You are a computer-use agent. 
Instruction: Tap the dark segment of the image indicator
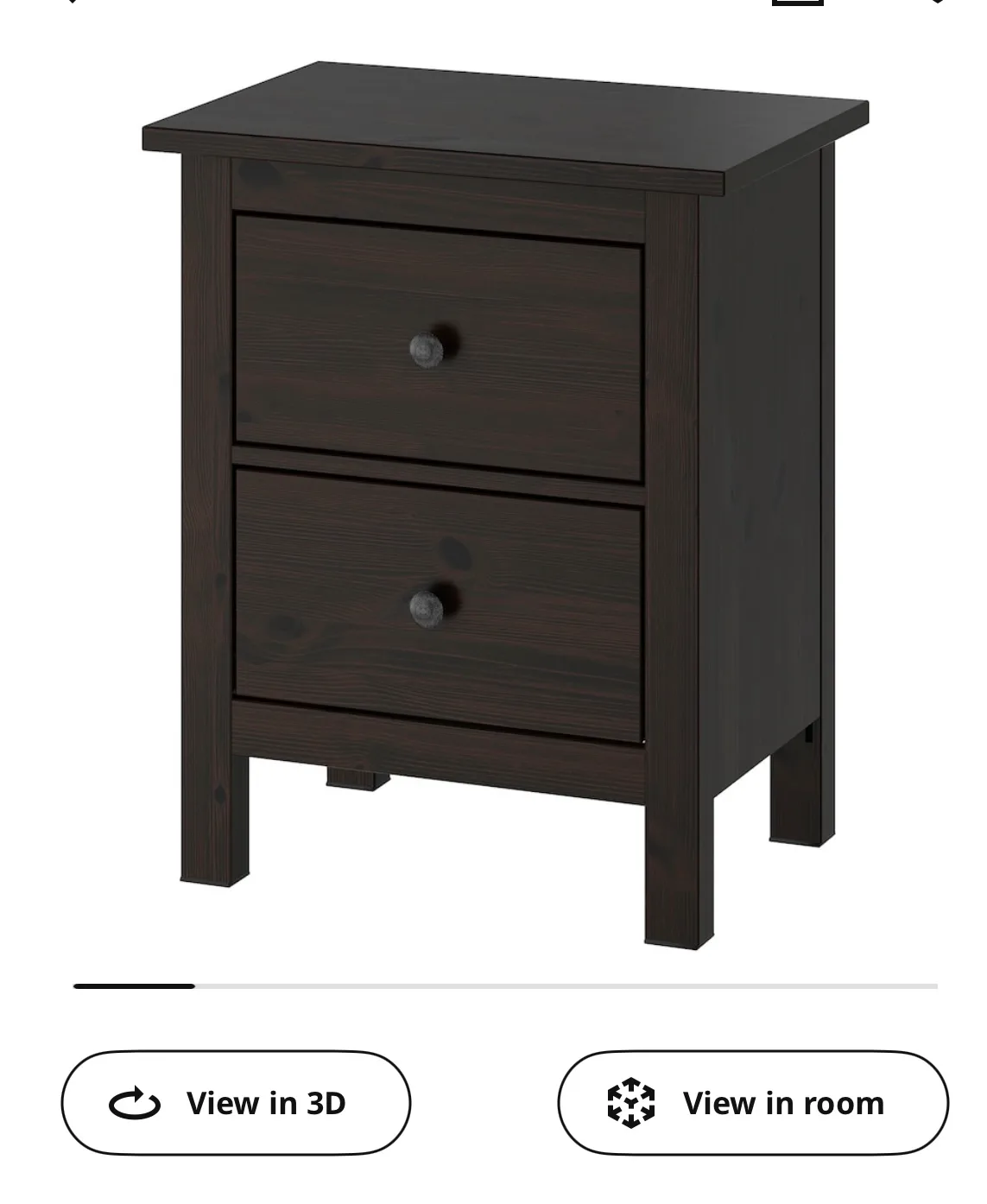tap(134, 985)
